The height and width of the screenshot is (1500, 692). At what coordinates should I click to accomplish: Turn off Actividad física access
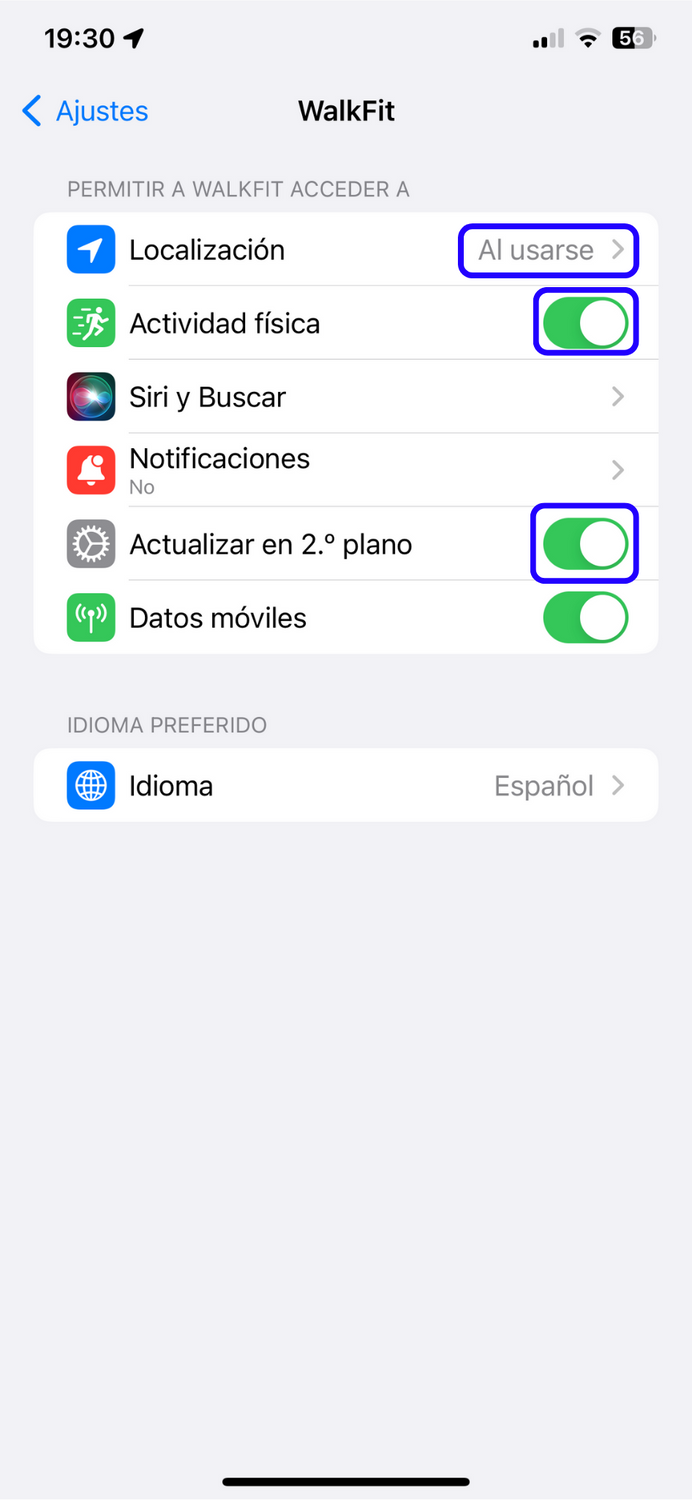585,323
